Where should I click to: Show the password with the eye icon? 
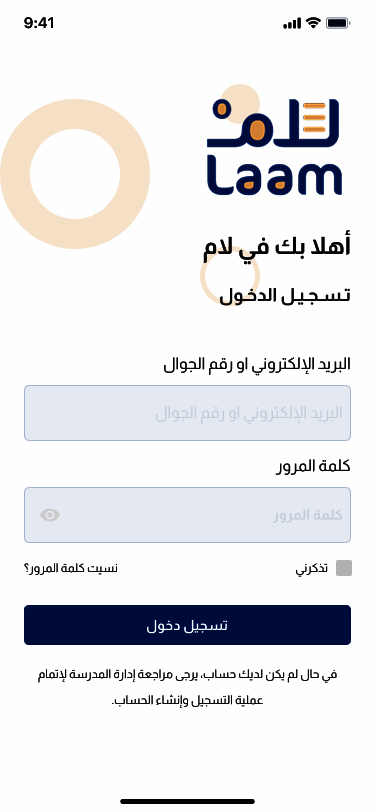(x=50, y=515)
